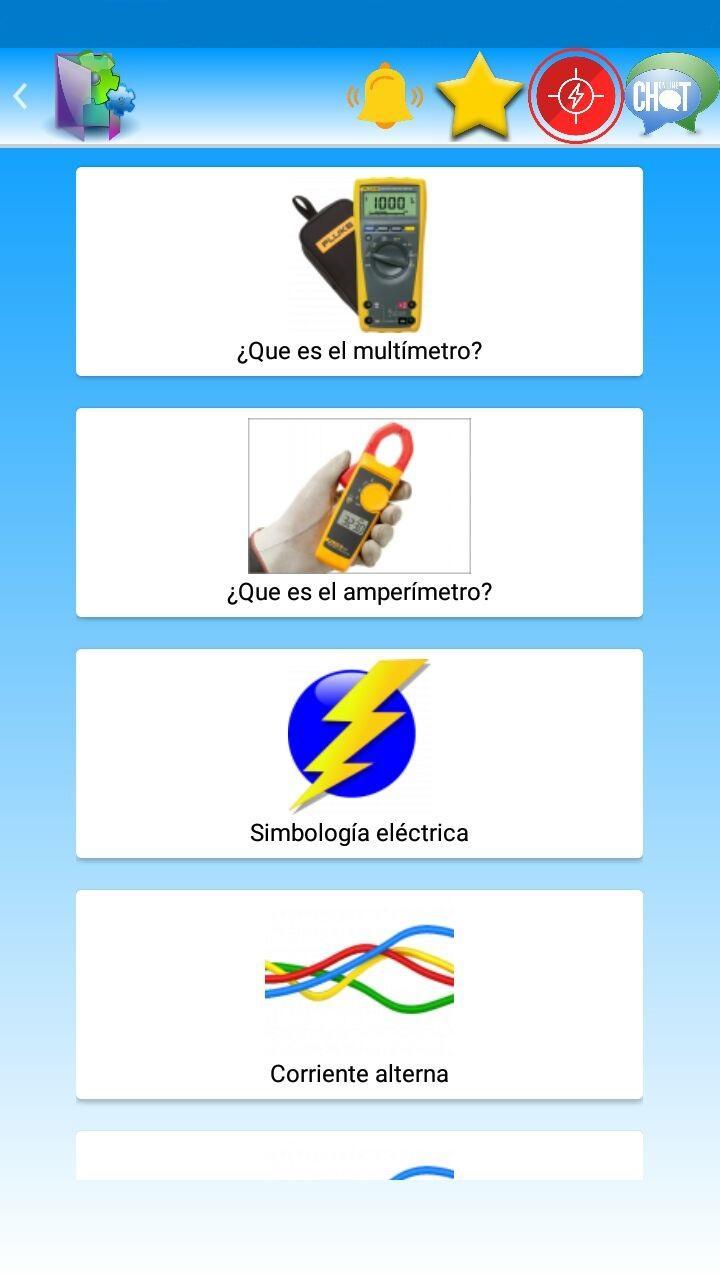Tap the yellow star icon

pos(479,97)
